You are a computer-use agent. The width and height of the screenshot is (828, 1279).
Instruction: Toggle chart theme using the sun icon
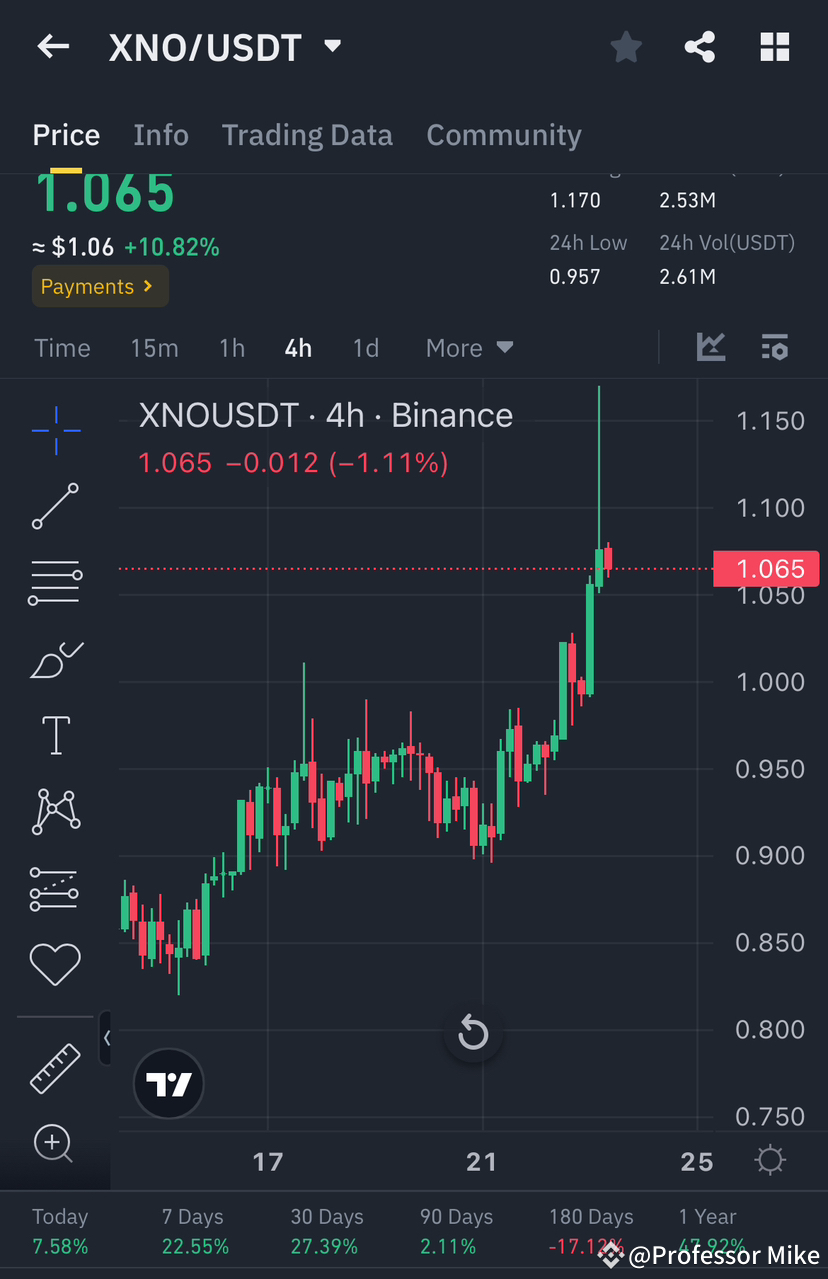[x=769, y=1160]
